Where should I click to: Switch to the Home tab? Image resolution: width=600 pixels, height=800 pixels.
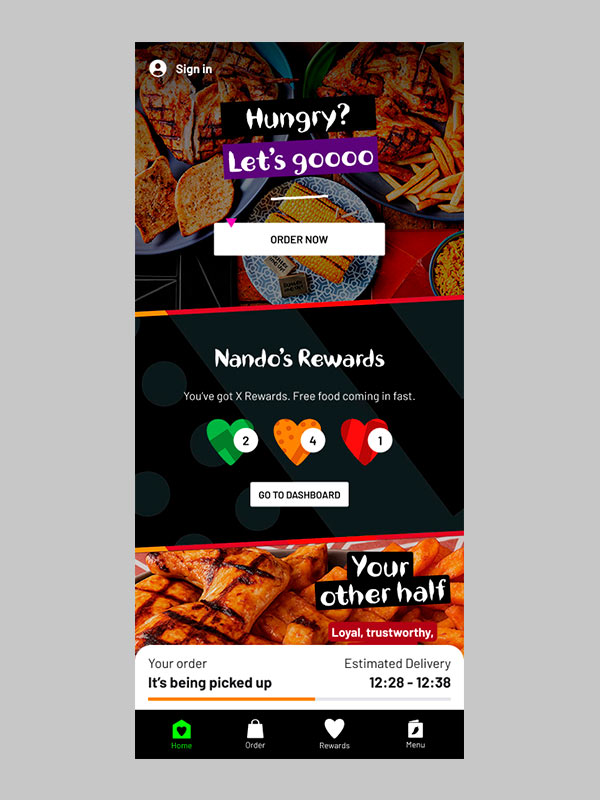[181, 734]
